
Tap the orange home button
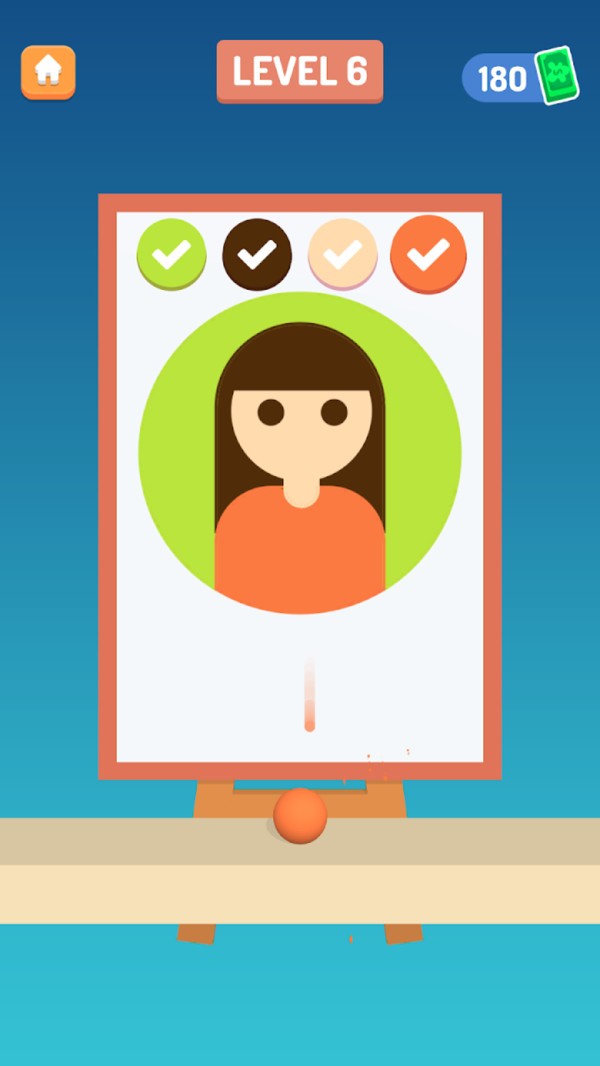point(48,71)
